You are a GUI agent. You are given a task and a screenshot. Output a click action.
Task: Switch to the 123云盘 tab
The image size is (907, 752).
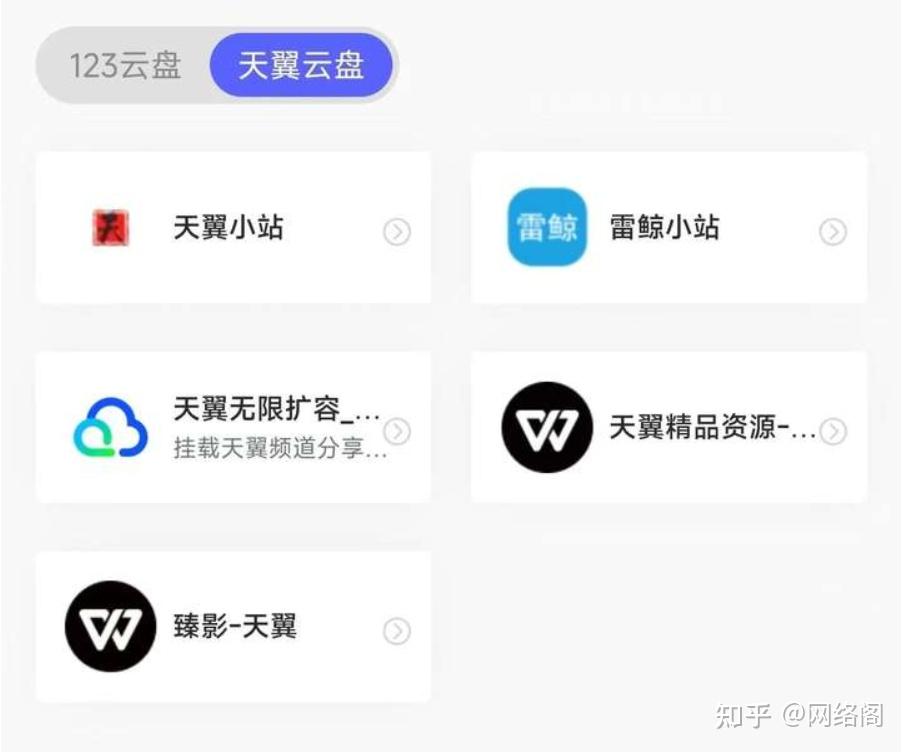(x=125, y=66)
